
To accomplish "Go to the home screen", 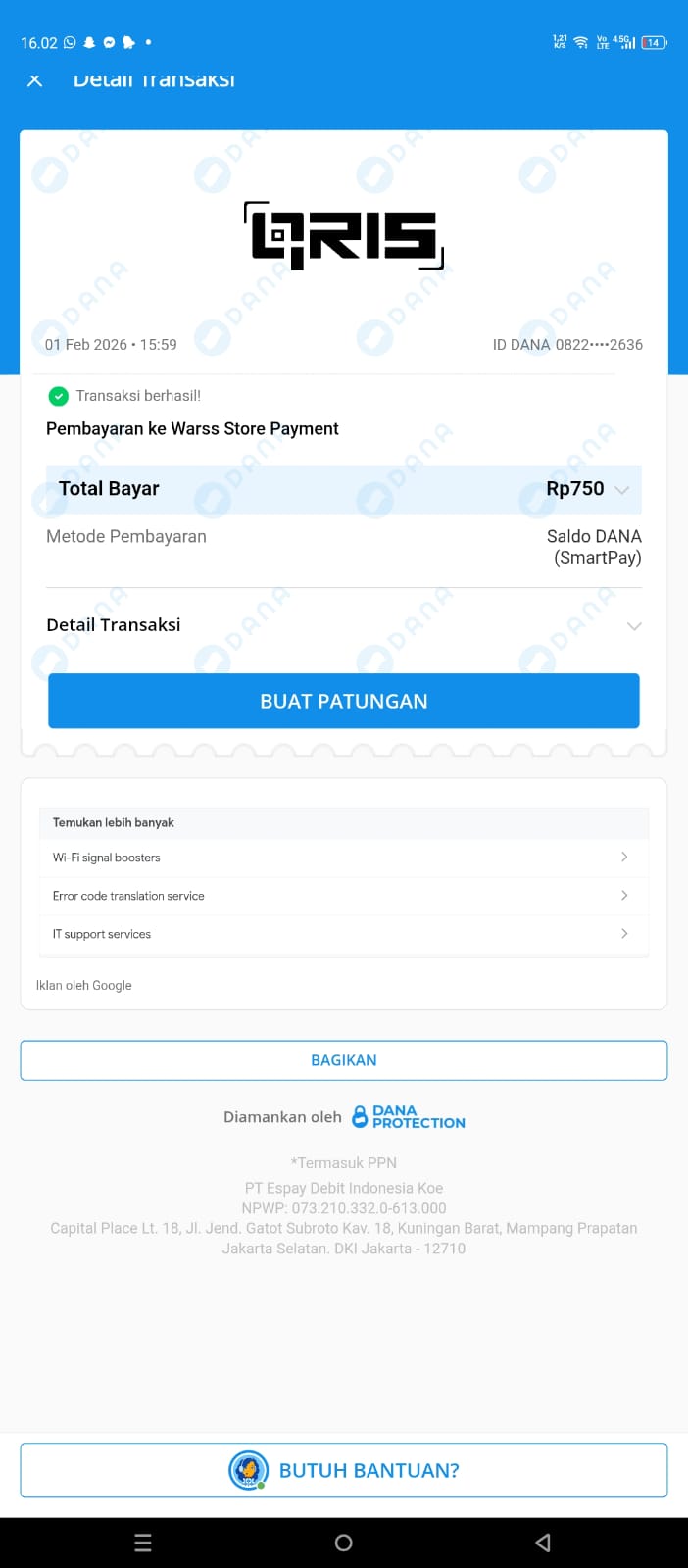I will click(x=344, y=1543).
